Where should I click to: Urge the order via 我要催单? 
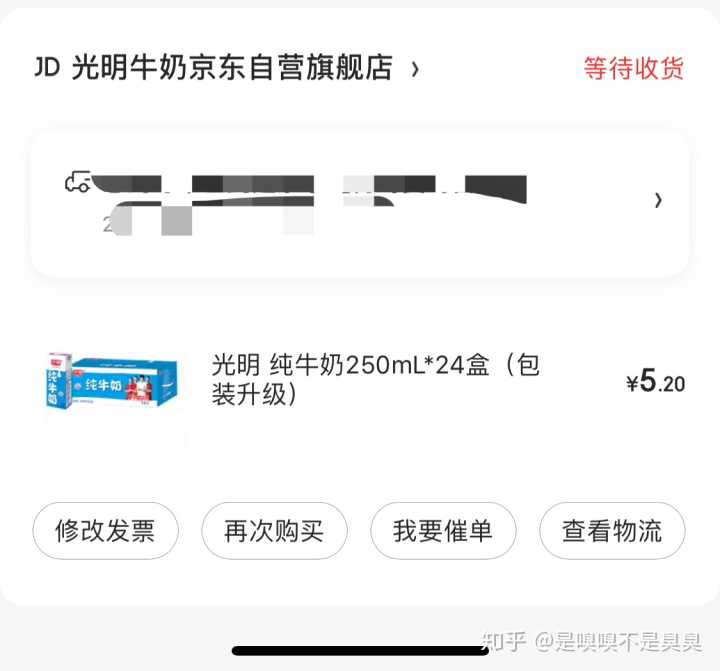tap(443, 530)
